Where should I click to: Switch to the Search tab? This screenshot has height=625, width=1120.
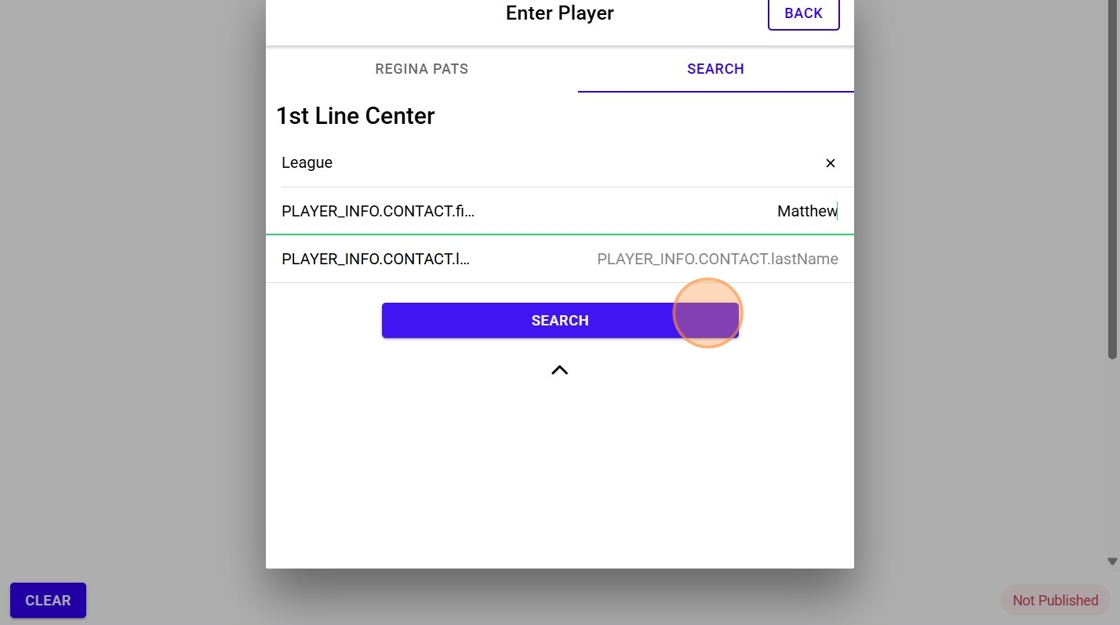(x=715, y=69)
